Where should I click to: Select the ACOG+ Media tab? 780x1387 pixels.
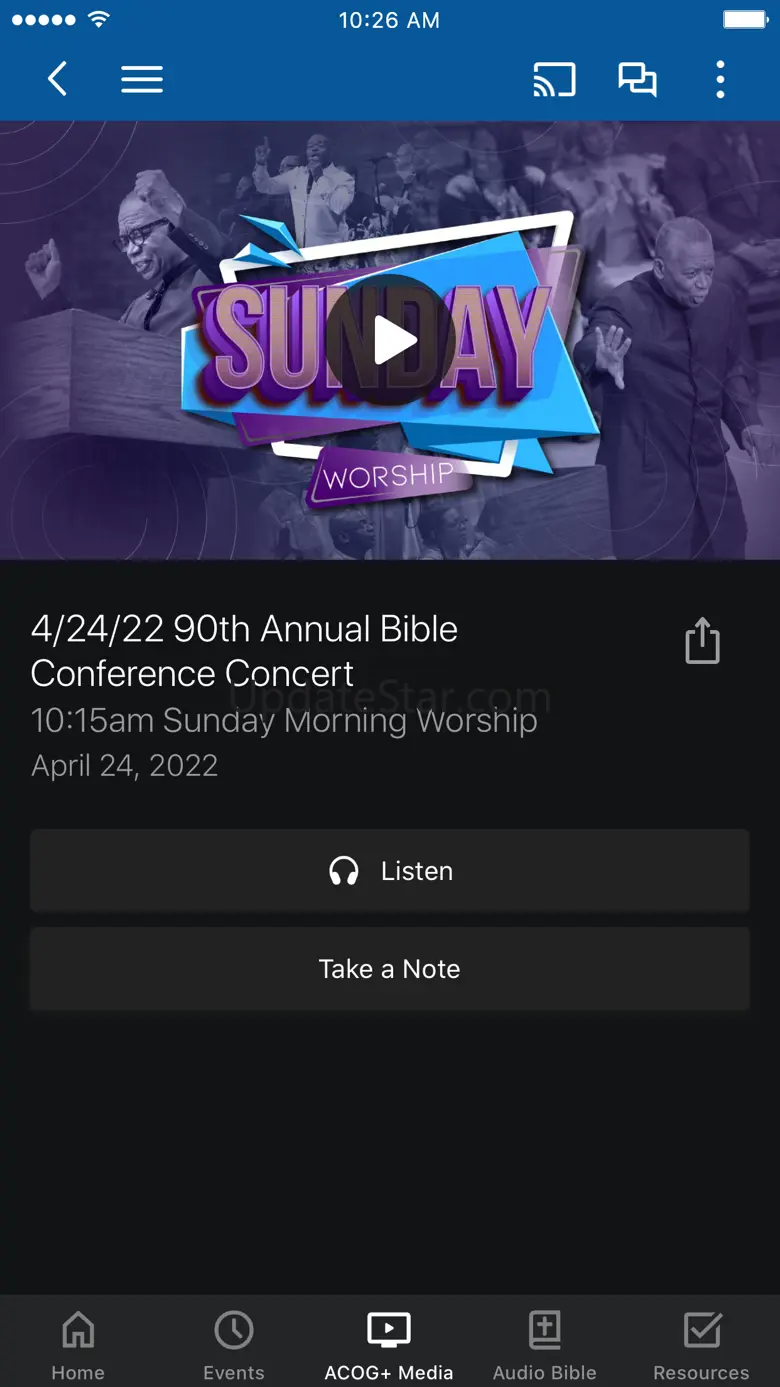tap(389, 1344)
